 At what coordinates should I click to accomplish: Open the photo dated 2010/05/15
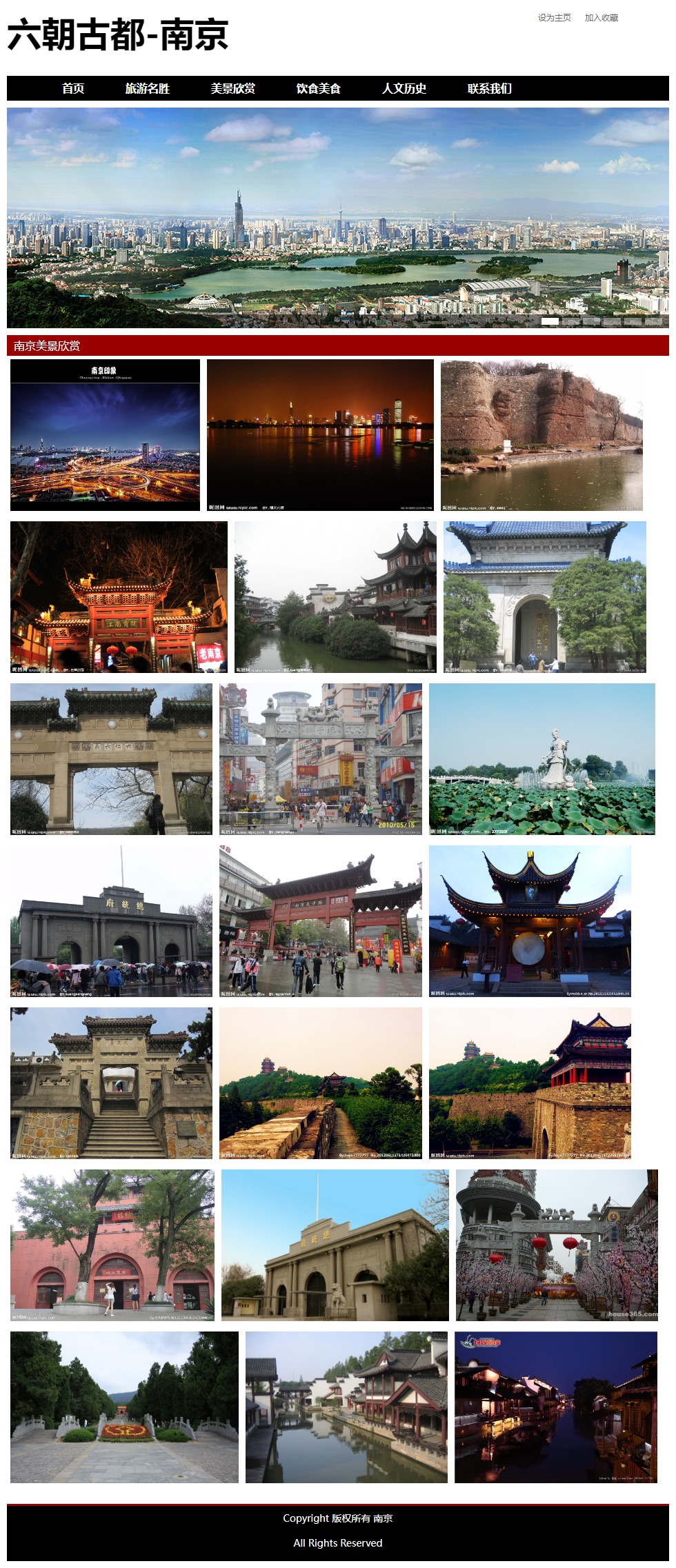coord(321,759)
